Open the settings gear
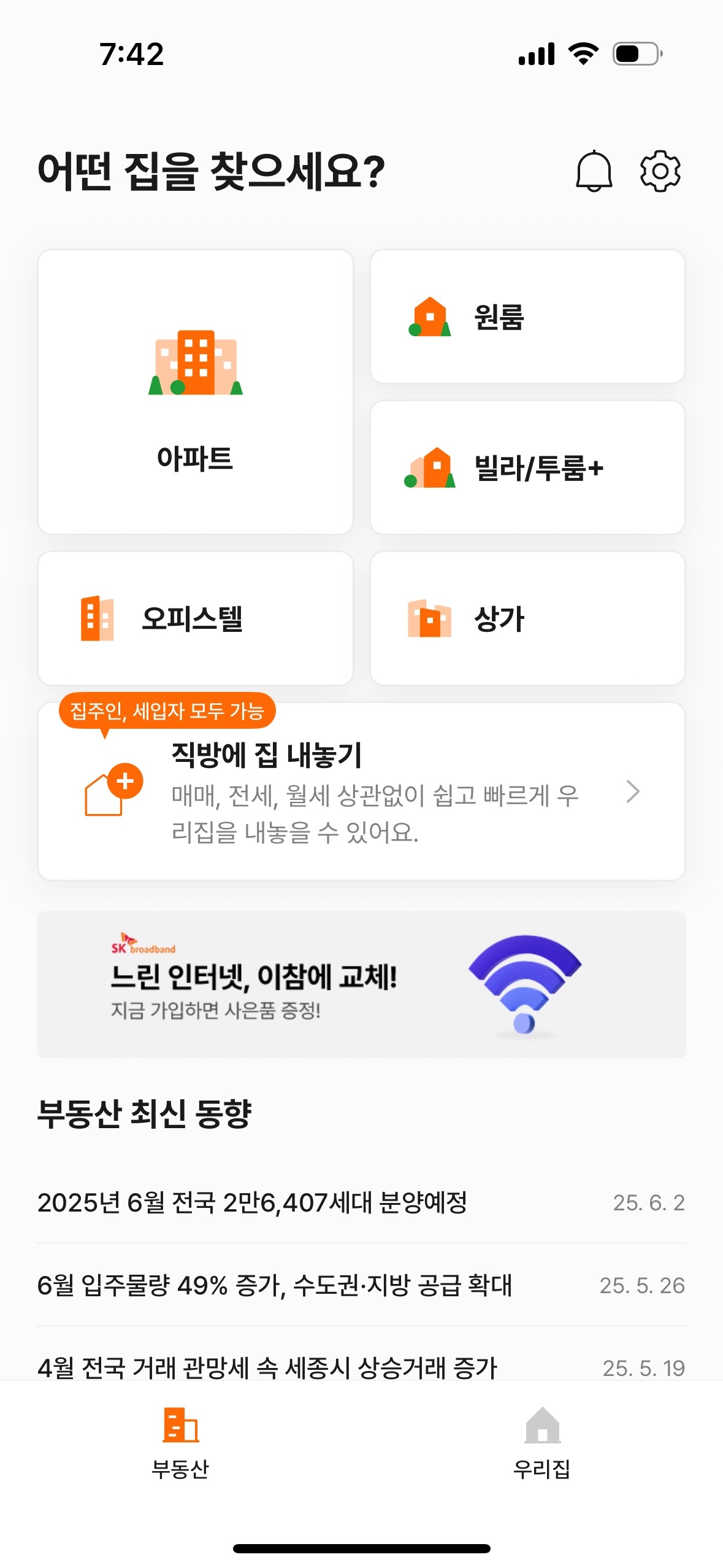The image size is (723, 1568). pyautogui.click(x=660, y=171)
